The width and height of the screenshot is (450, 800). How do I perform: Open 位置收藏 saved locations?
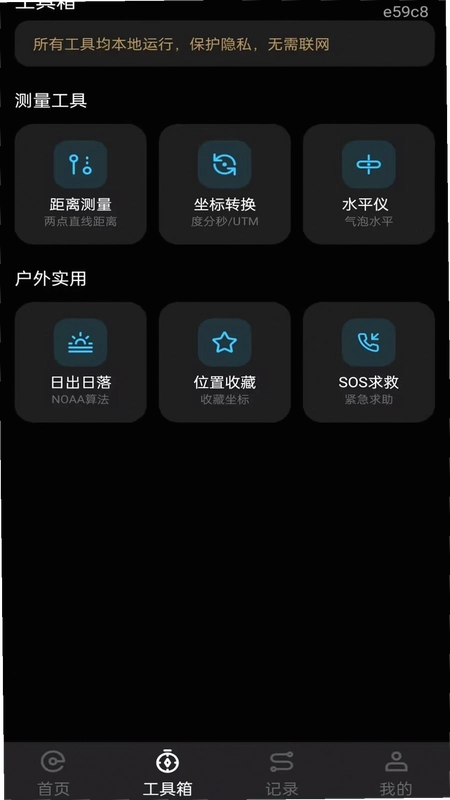click(x=224, y=362)
